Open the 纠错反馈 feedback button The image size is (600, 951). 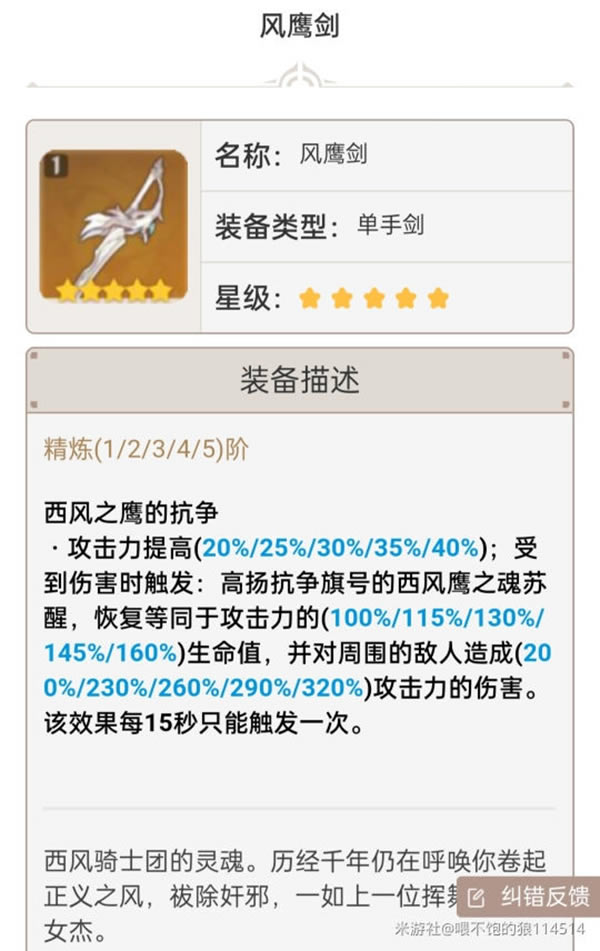[x=530, y=895]
